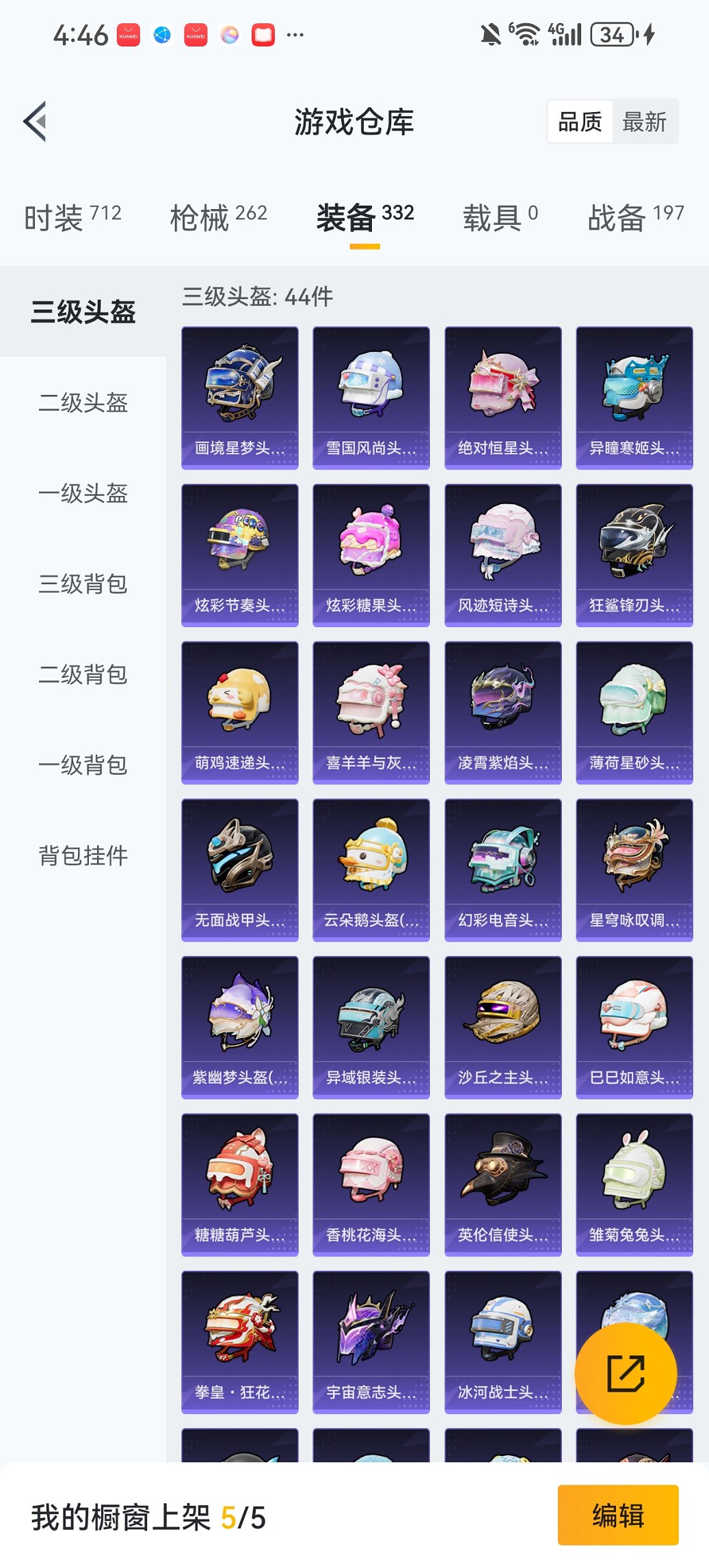
Task: Check the battery indicator showing 34
Action: (613, 36)
